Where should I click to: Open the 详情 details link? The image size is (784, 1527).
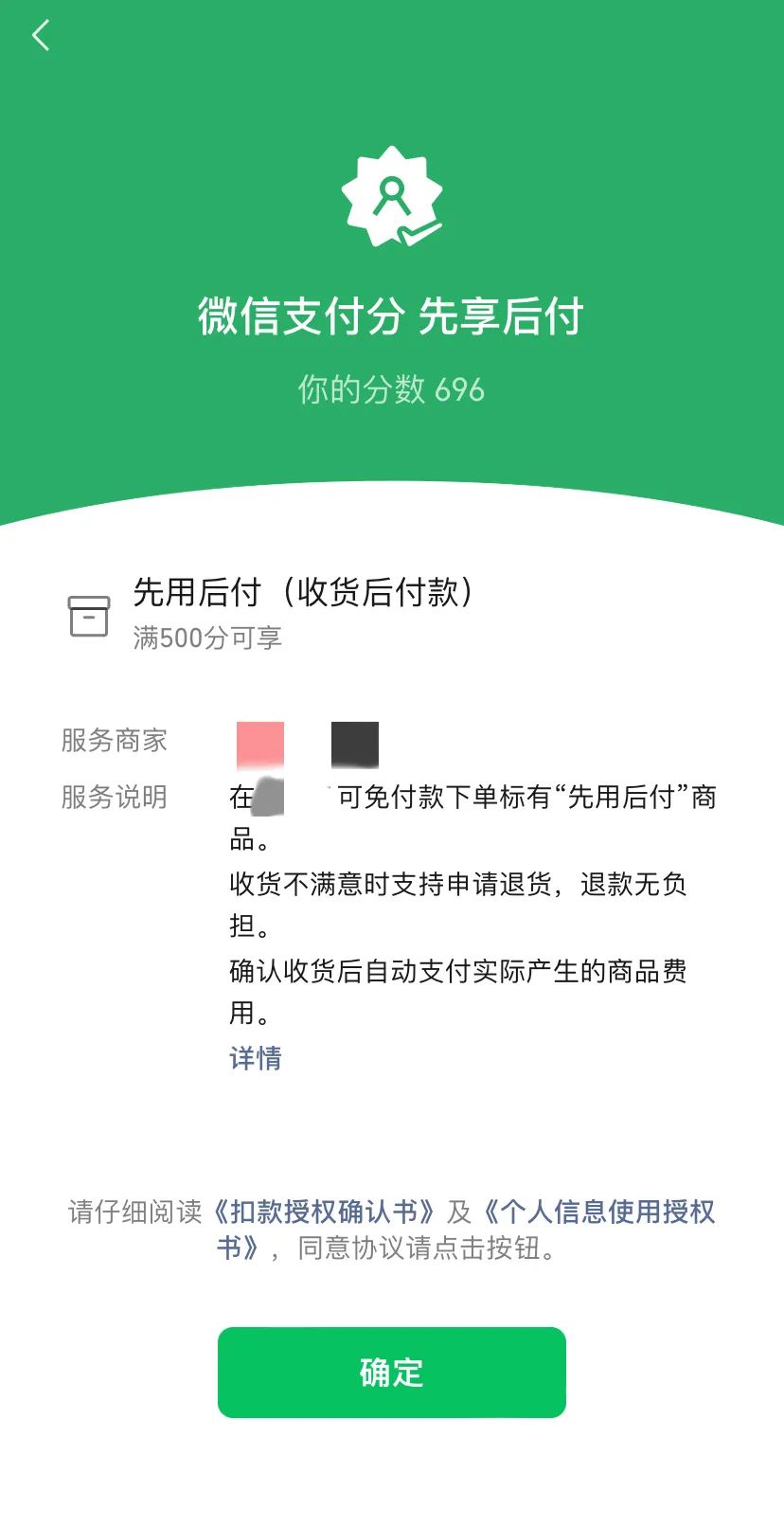pos(254,1059)
